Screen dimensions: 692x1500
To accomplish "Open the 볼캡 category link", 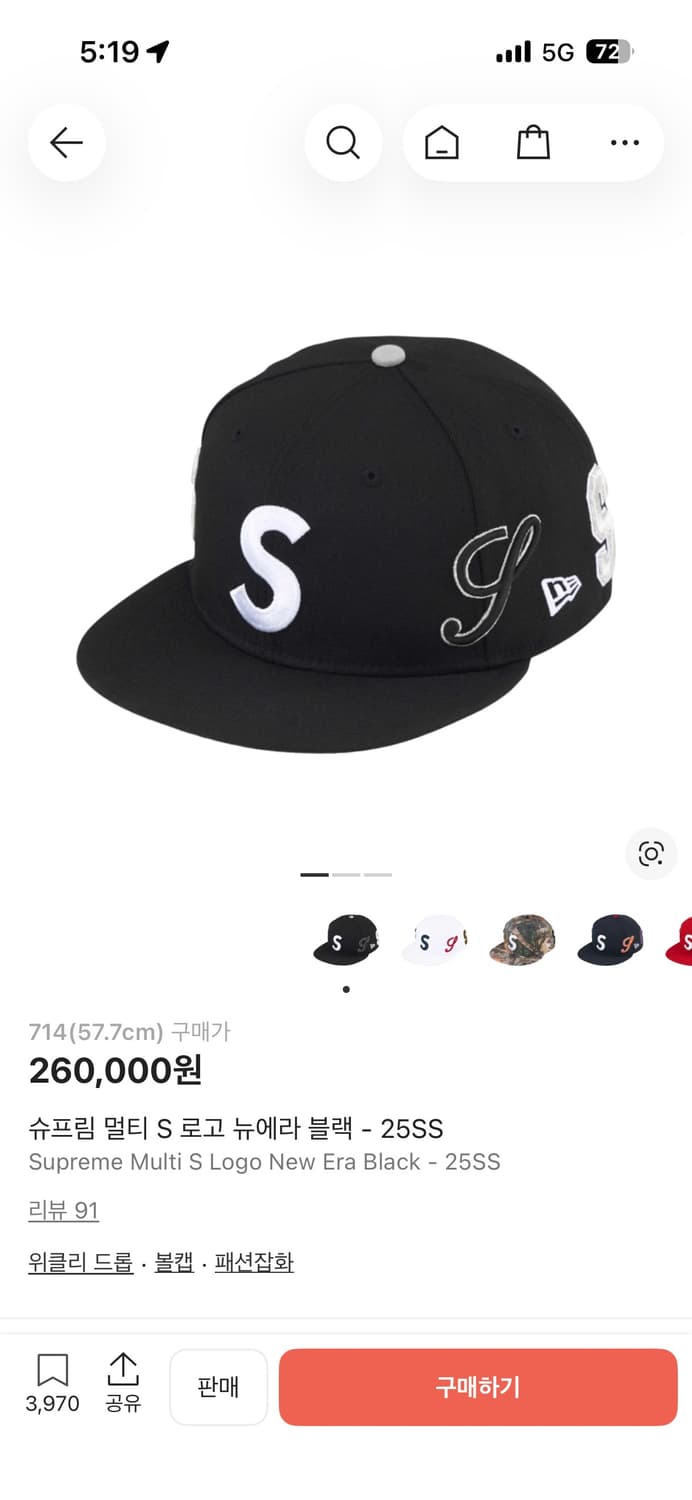I will [174, 1262].
